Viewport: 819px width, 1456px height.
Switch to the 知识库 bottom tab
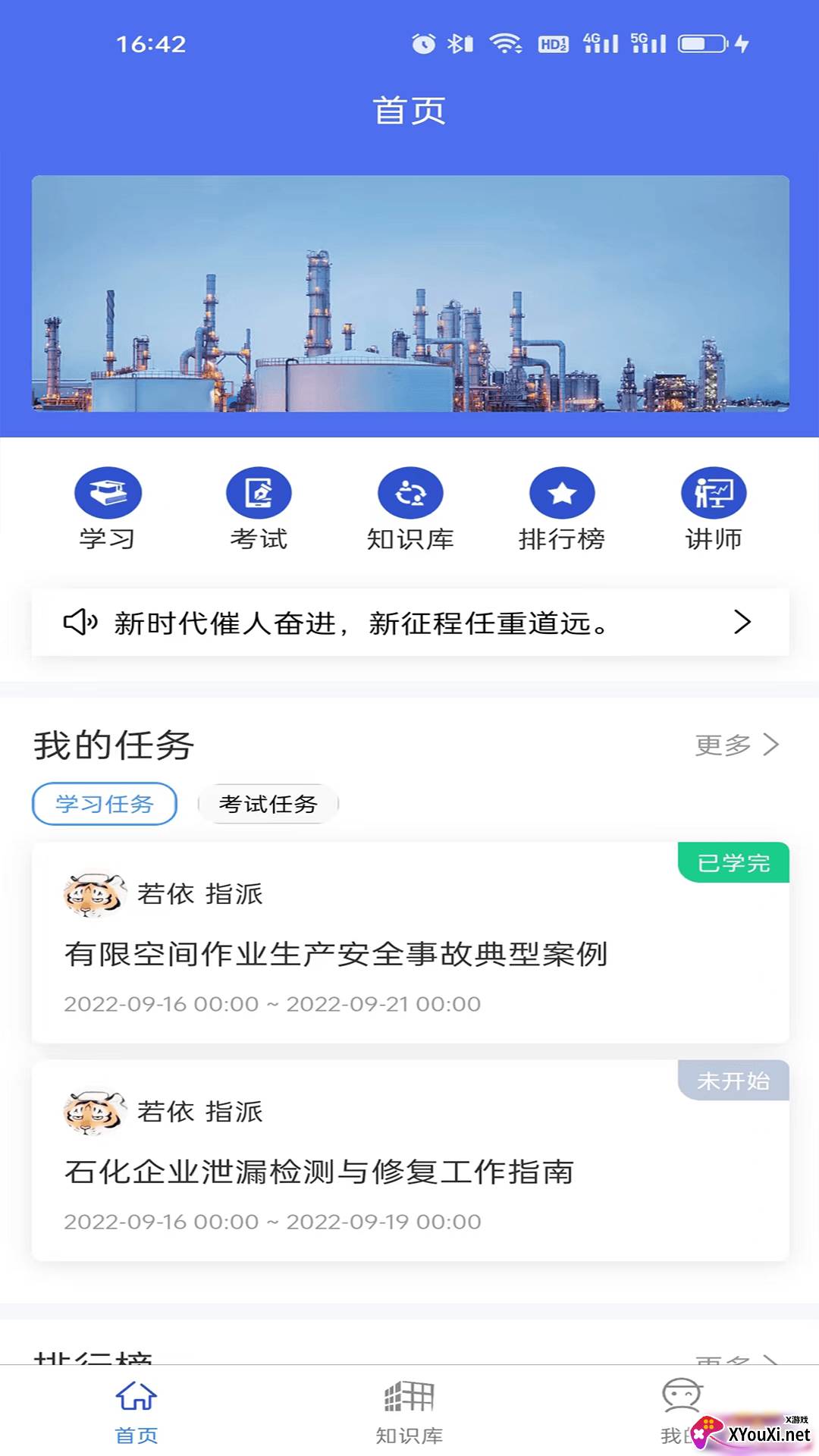tap(409, 1410)
